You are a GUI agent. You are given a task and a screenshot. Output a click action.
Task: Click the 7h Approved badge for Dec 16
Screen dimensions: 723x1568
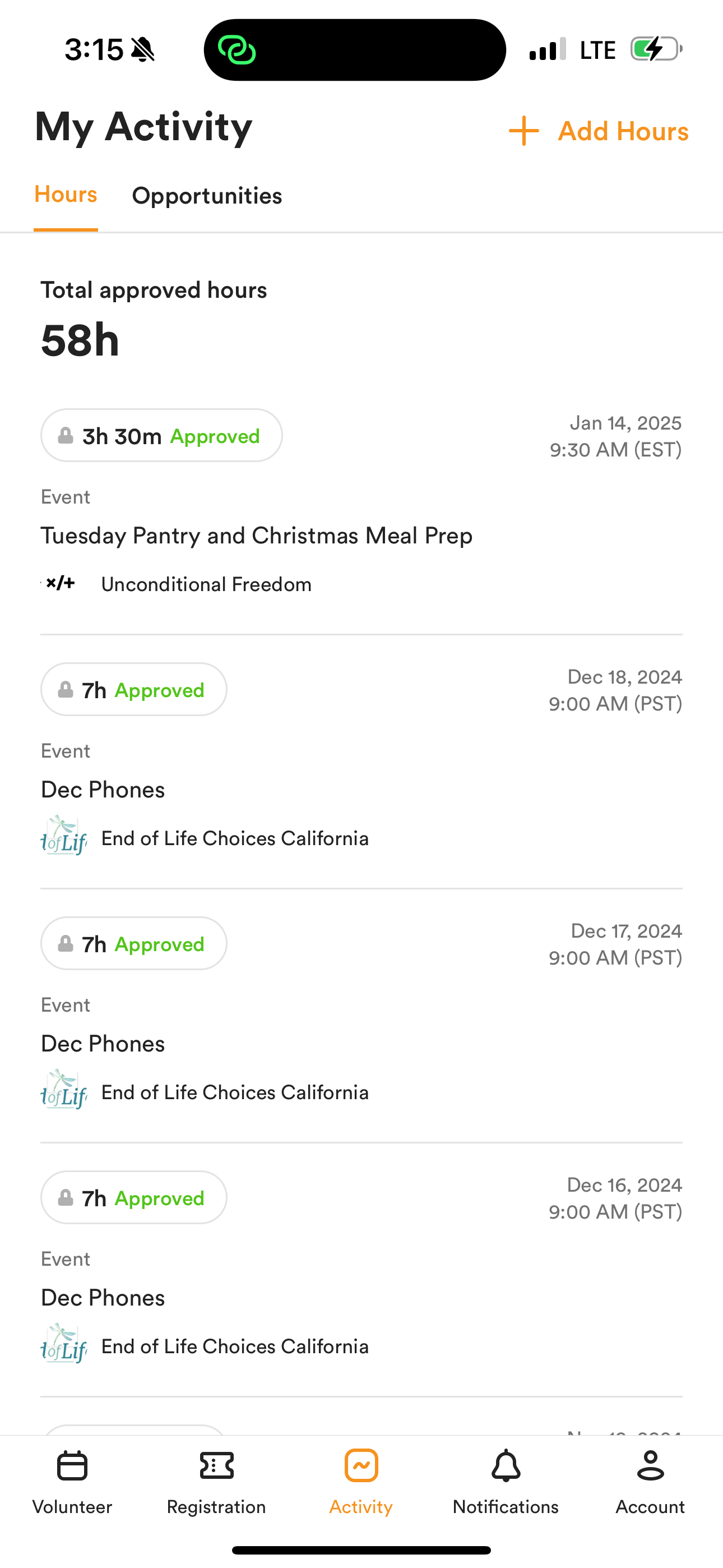tap(133, 1197)
